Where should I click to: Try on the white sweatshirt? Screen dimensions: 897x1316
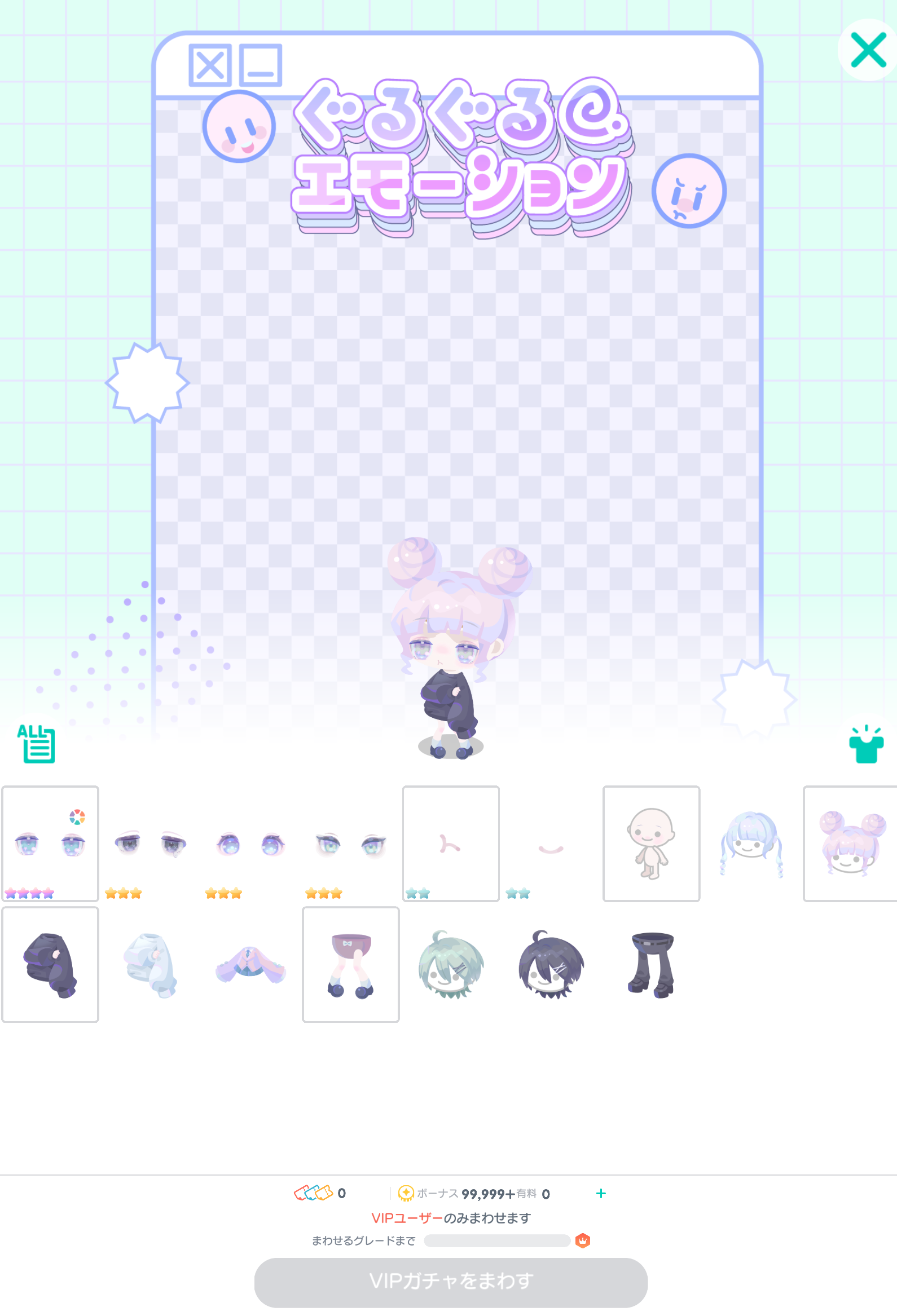150,964
